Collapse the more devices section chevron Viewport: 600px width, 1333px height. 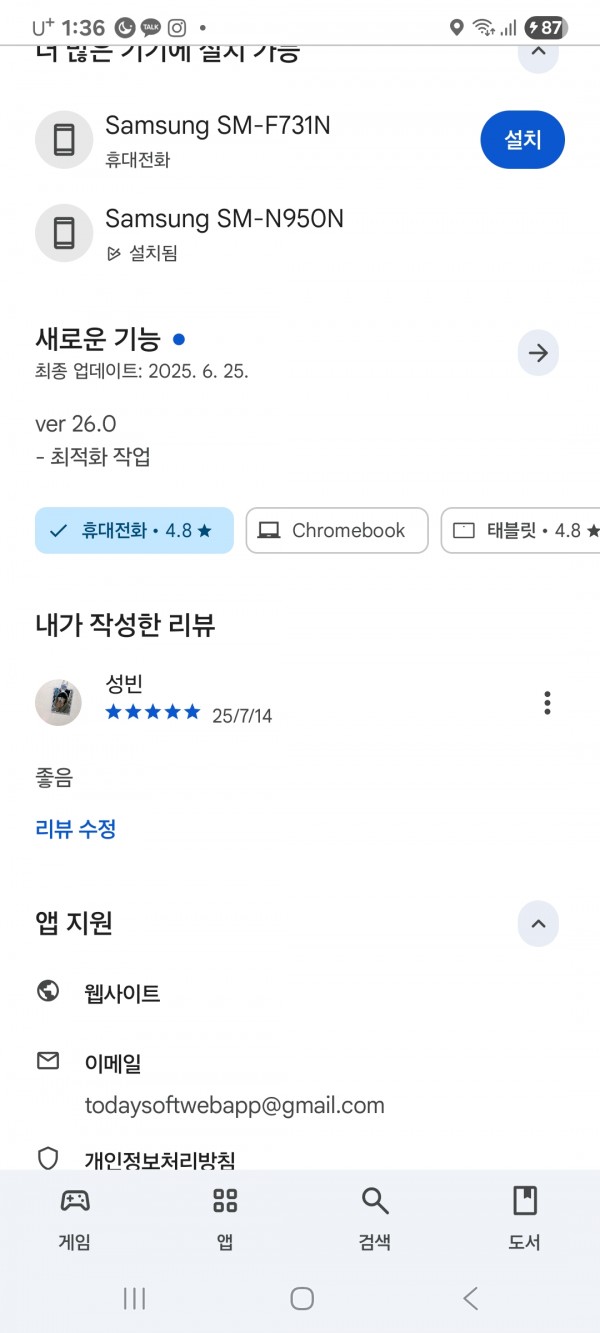(538, 53)
